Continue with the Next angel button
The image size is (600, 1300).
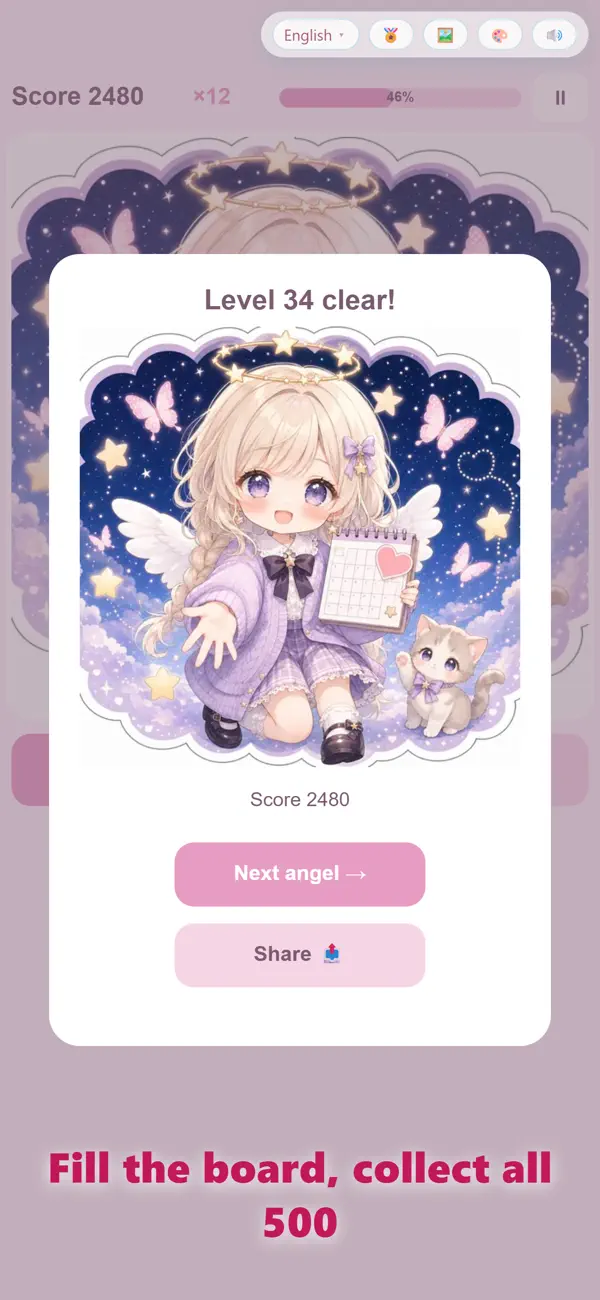[300, 874]
